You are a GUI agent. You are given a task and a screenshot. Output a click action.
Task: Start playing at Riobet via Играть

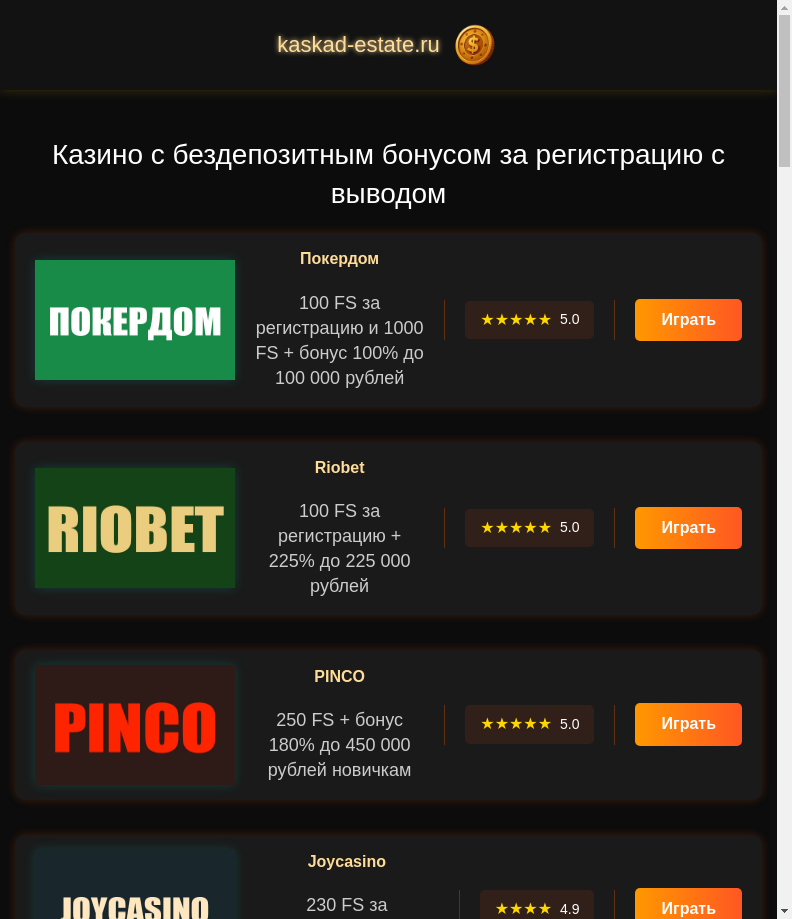(688, 528)
